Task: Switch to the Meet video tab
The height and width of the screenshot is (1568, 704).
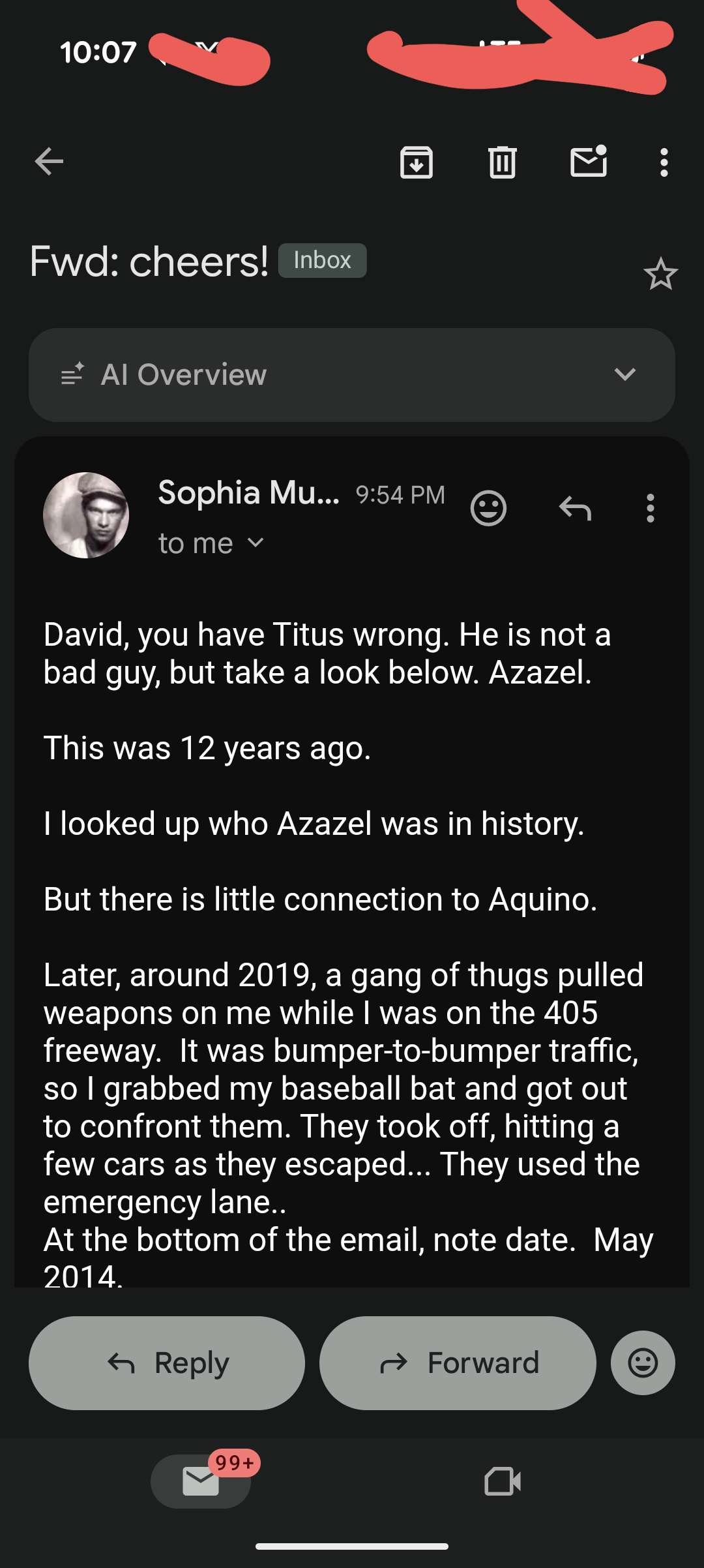Action: click(503, 1481)
